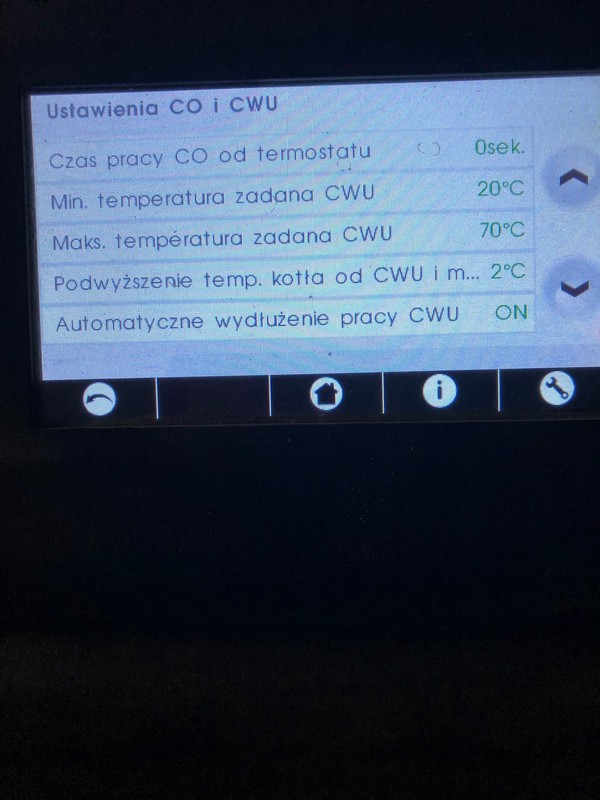
Task: Open the wrench settings icon
Action: [555, 390]
